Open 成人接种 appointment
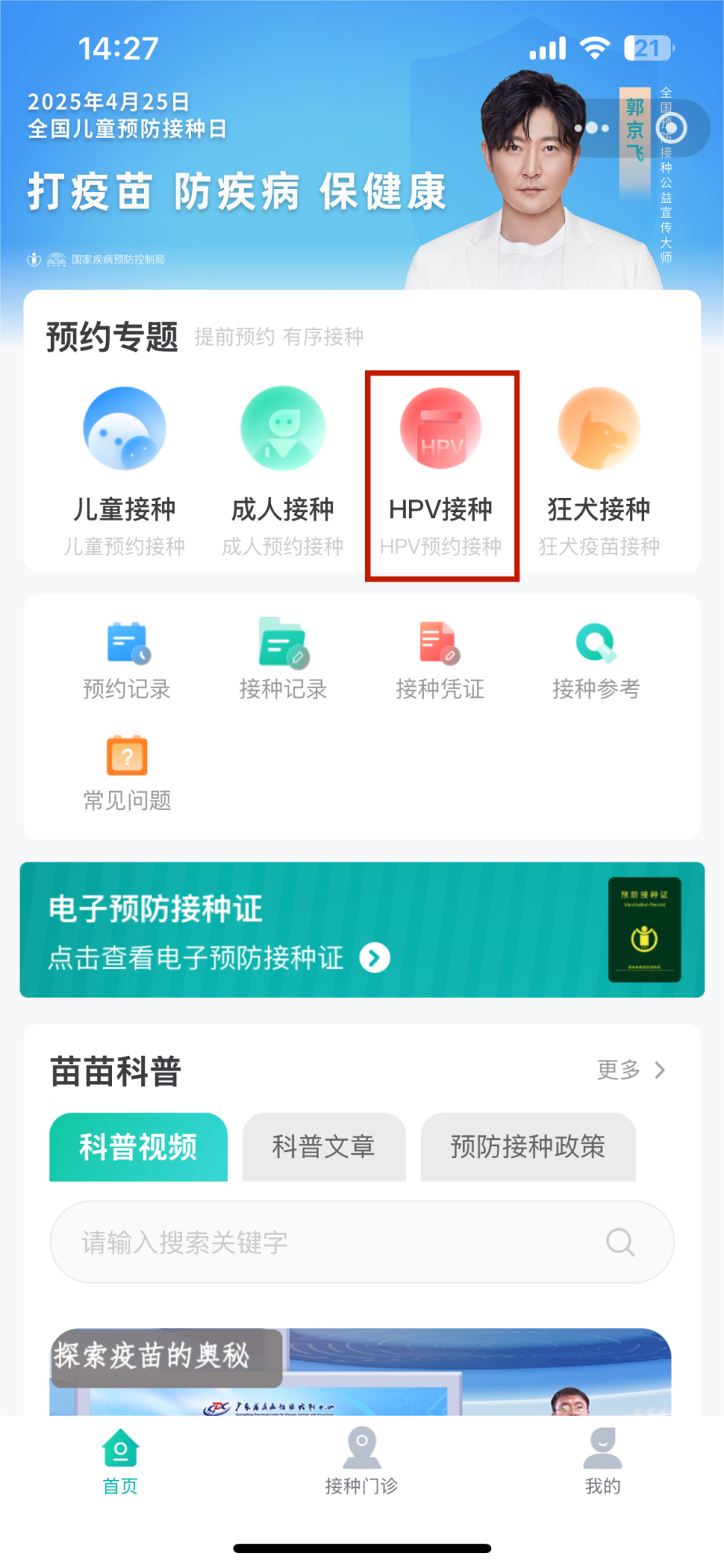The width and height of the screenshot is (724, 1568). pyautogui.click(x=283, y=471)
